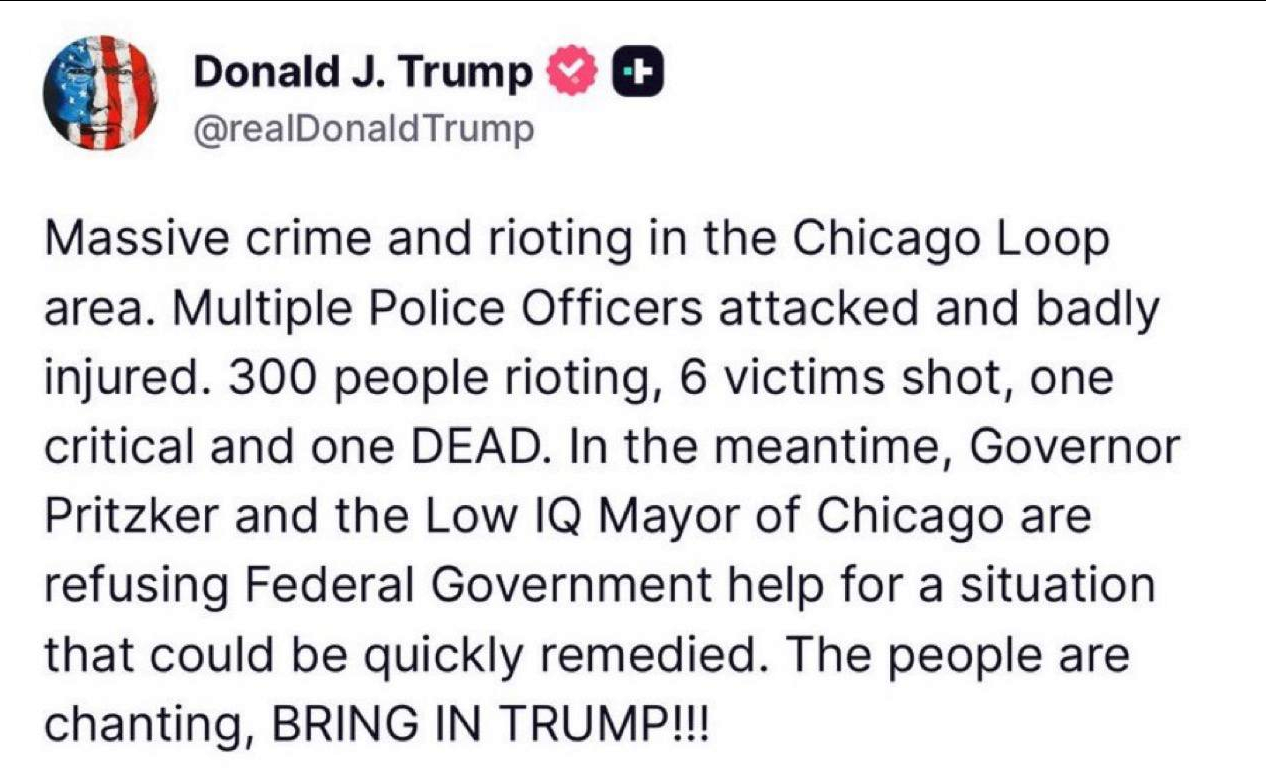Open Donald J. Trump's profile picture
1266x781 pixels.
pyautogui.click(x=101, y=92)
